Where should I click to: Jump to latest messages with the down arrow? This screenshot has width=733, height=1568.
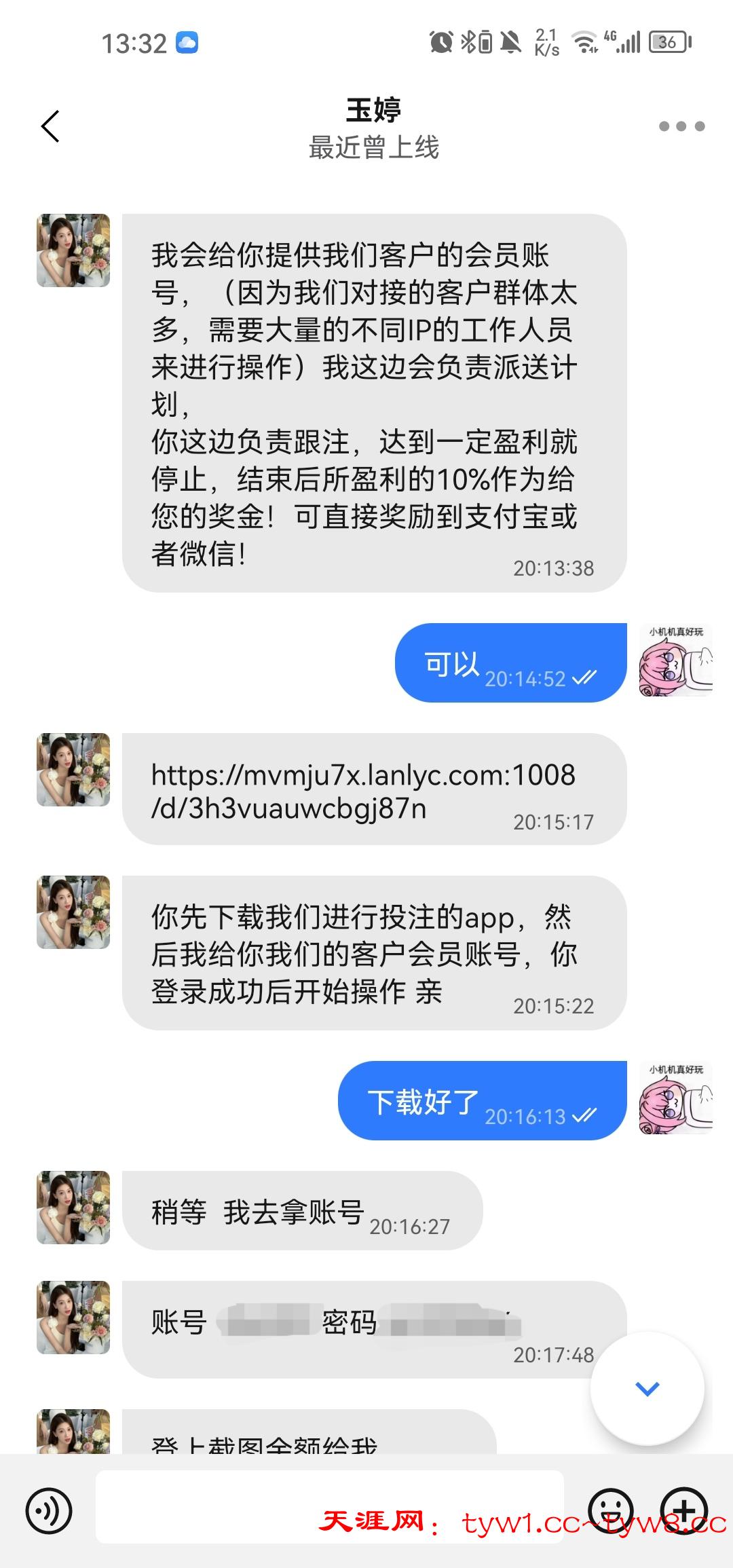coord(647,1388)
